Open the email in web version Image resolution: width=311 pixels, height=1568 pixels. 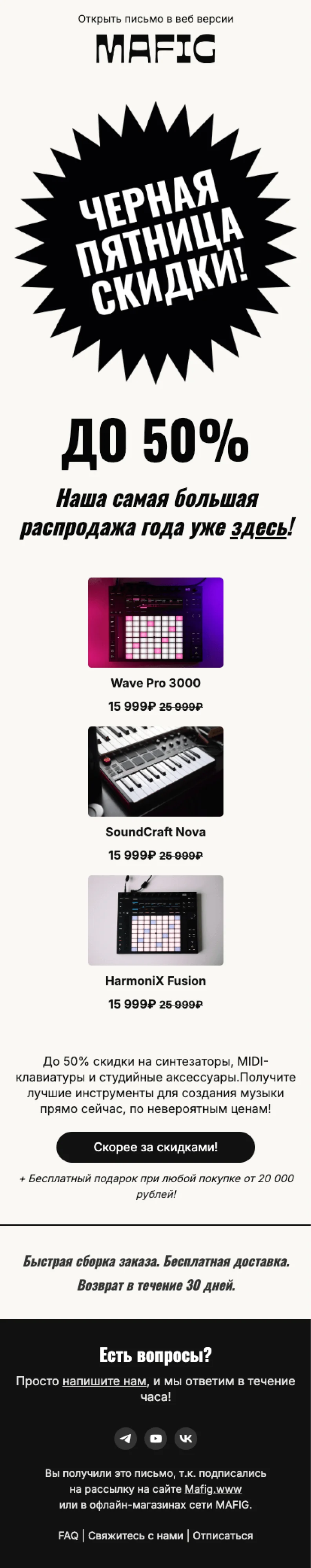coord(155,19)
